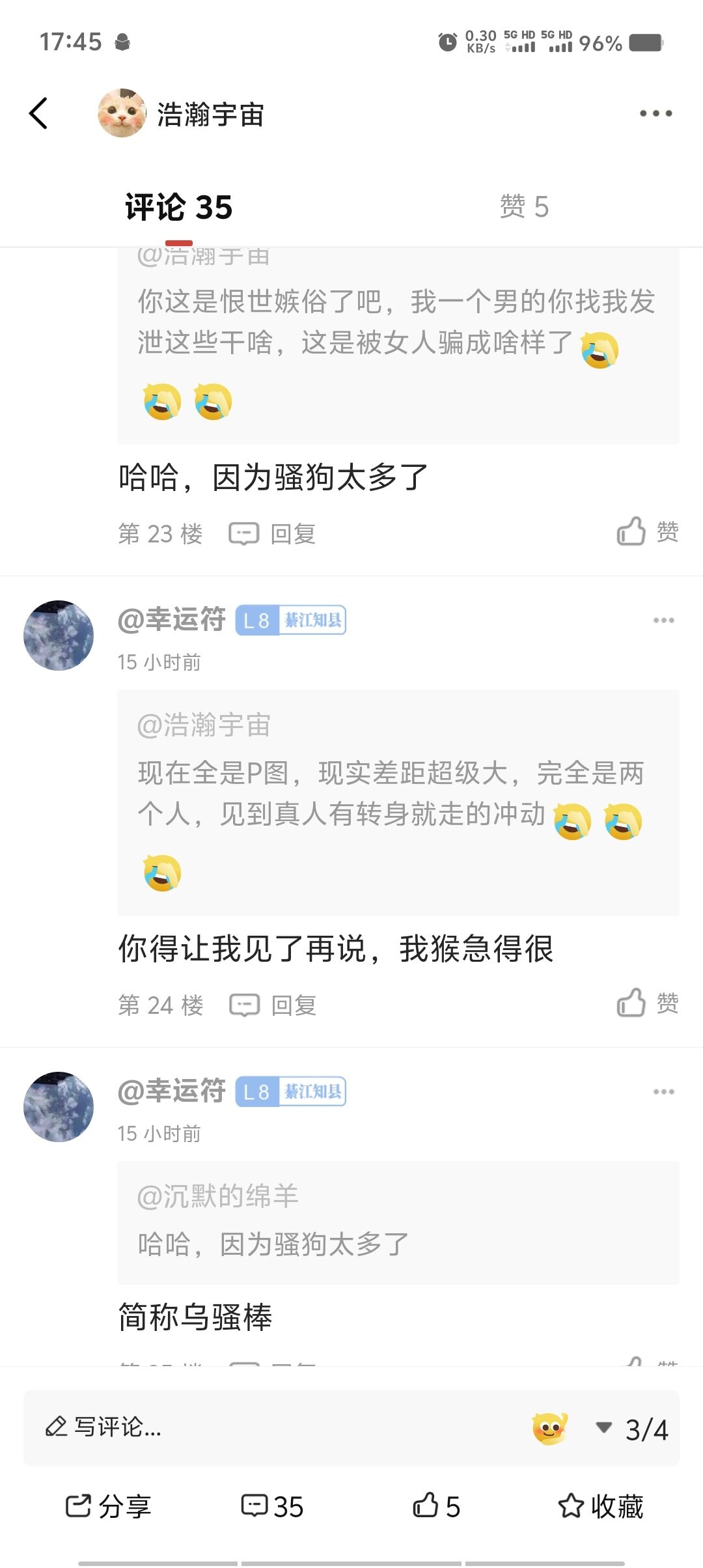Select the 评论 35 tab
Image resolution: width=703 pixels, height=1568 pixels.
click(178, 207)
